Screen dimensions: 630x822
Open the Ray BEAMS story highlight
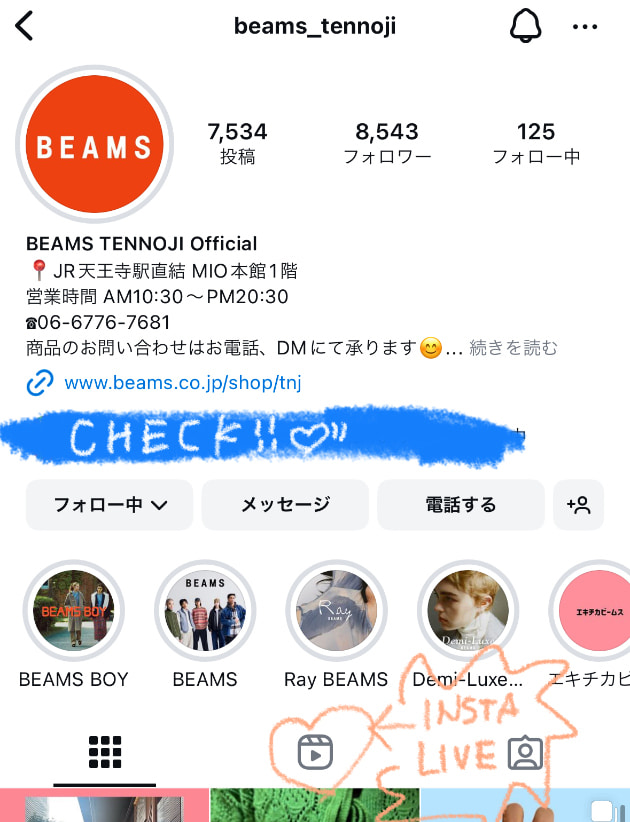[336, 611]
